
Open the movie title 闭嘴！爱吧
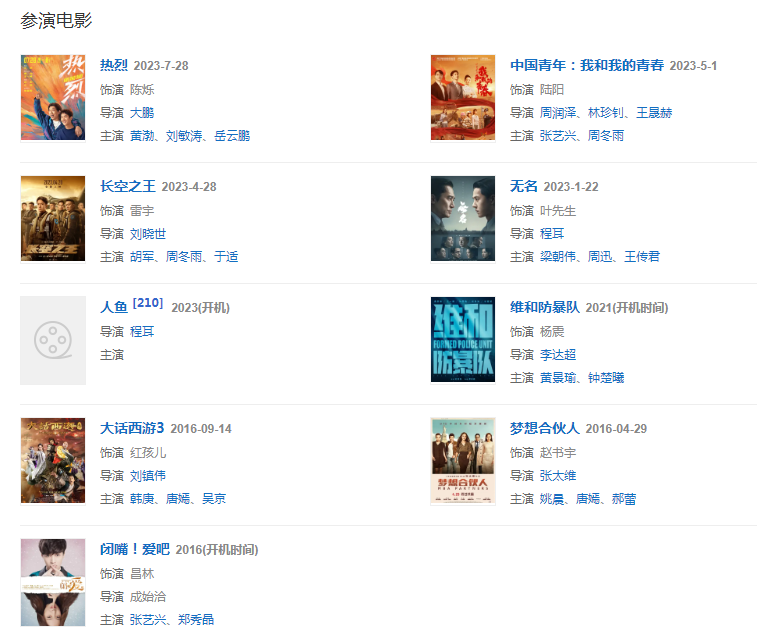click(x=134, y=549)
